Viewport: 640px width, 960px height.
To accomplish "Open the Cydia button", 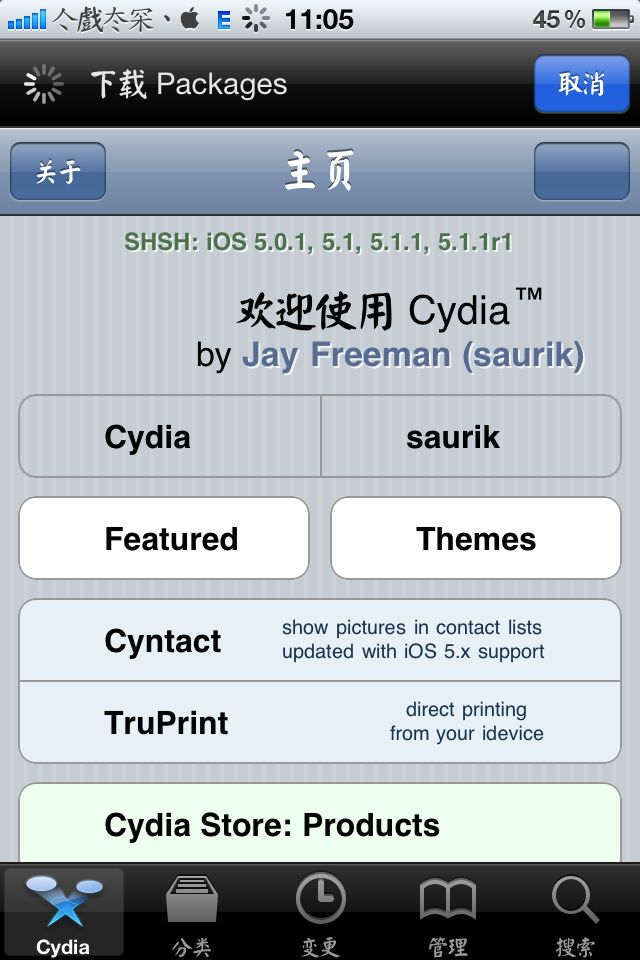I will tap(170, 436).
